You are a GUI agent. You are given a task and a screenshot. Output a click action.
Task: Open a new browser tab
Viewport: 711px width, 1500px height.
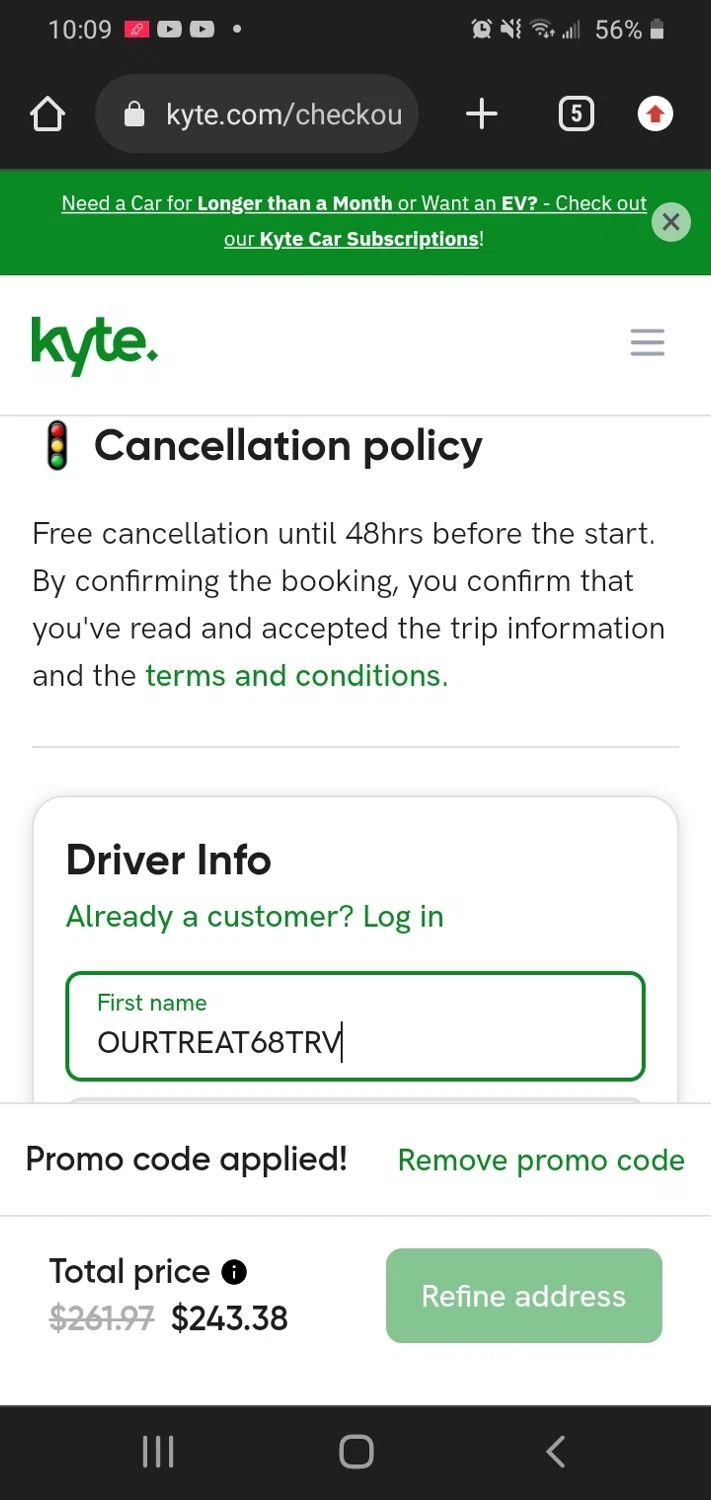481,115
